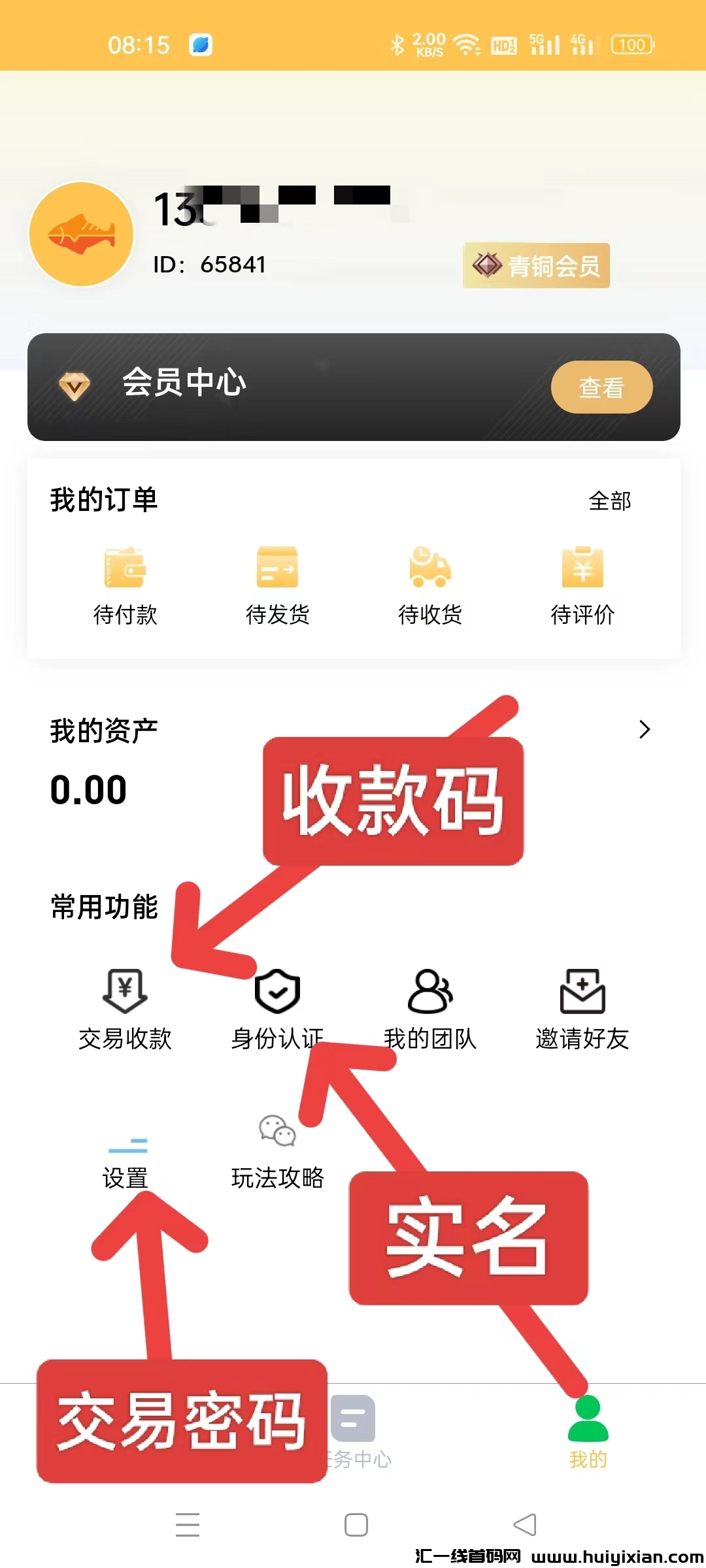
Task: Tap the 青铜会员 badge
Action: 536,265
